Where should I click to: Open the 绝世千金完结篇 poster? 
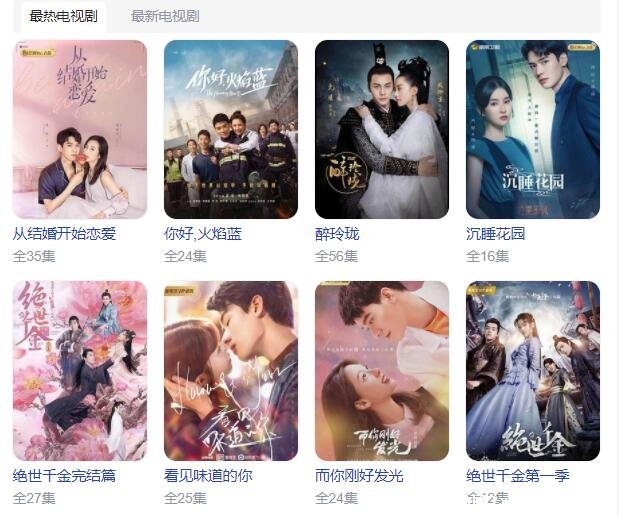pyautogui.click(x=80, y=370)
